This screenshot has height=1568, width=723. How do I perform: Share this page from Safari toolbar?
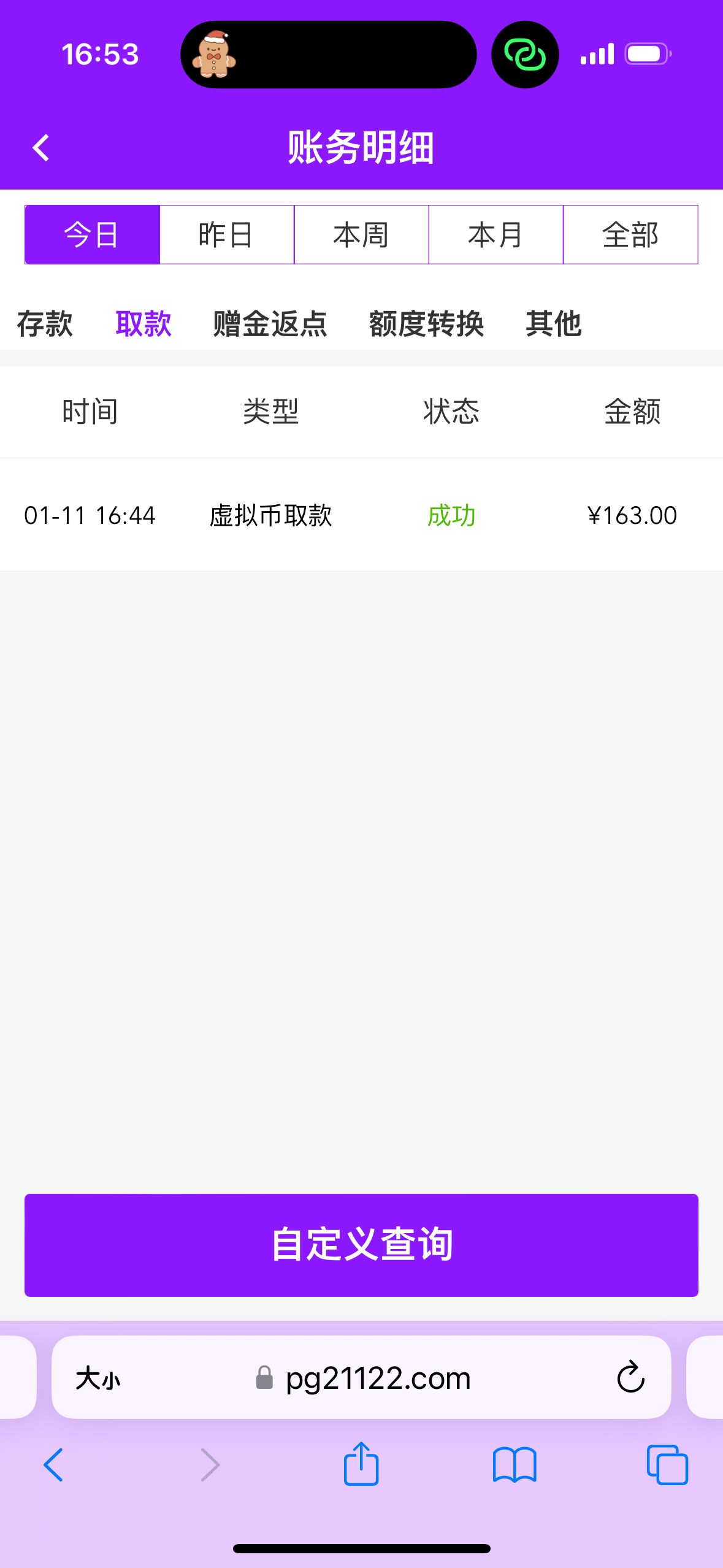pos(361,1464)
